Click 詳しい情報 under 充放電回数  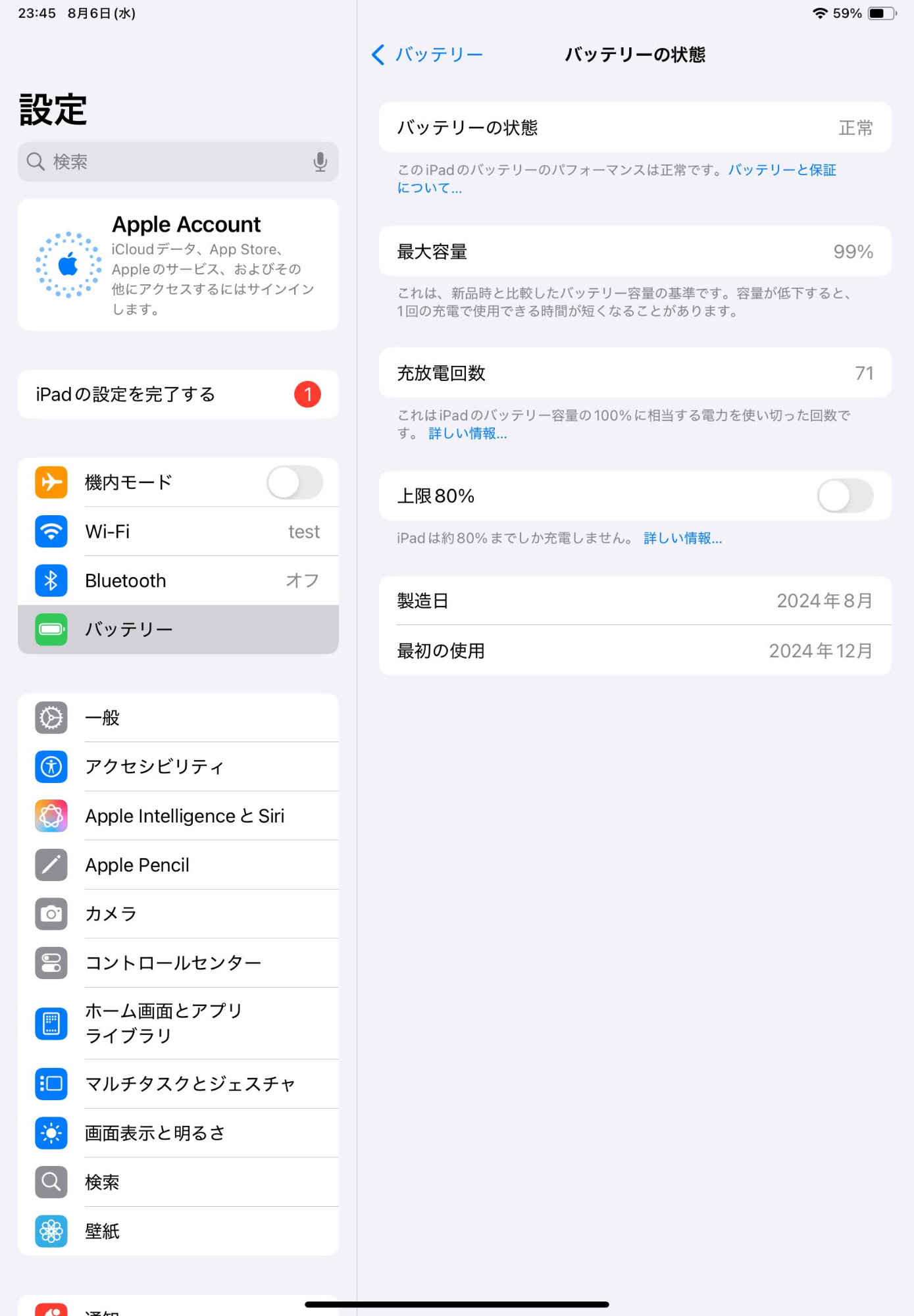click(x=467, y=433)
